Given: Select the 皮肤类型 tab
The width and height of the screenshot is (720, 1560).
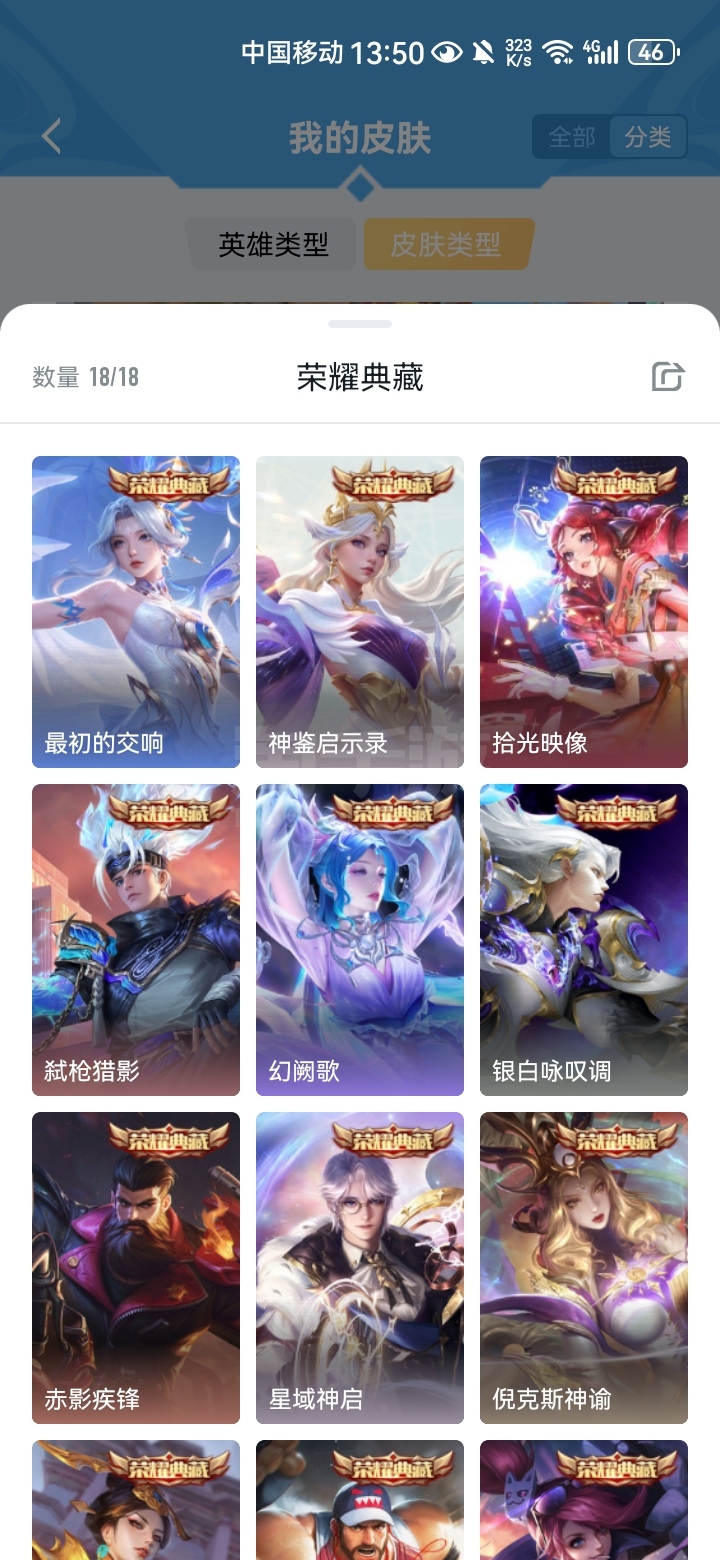Looking at the screenshot, I should click(x=446, y=245).
